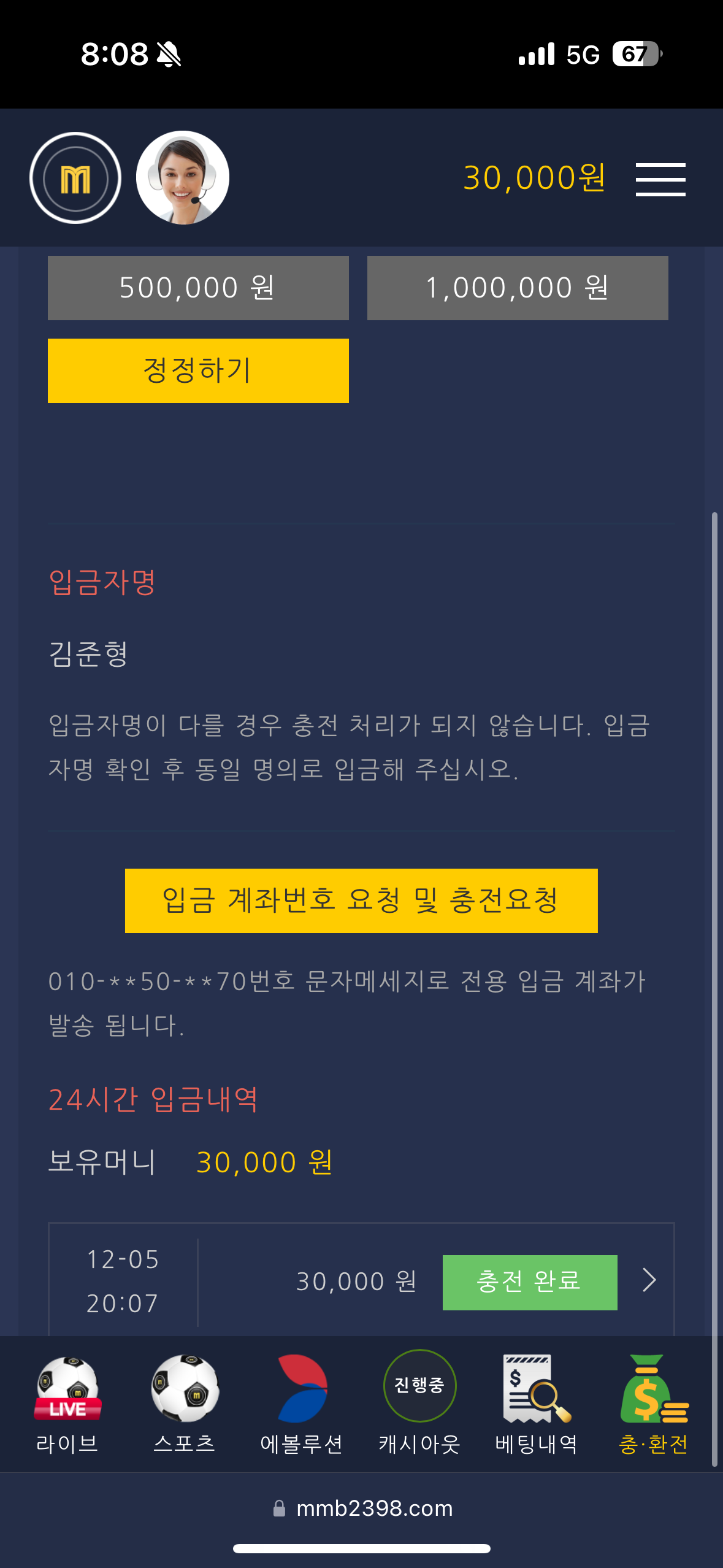This screenshot has width=723, height=1568.
Task: Go to the 캐시아웃 tab
Action: [x=419, y=1405]
